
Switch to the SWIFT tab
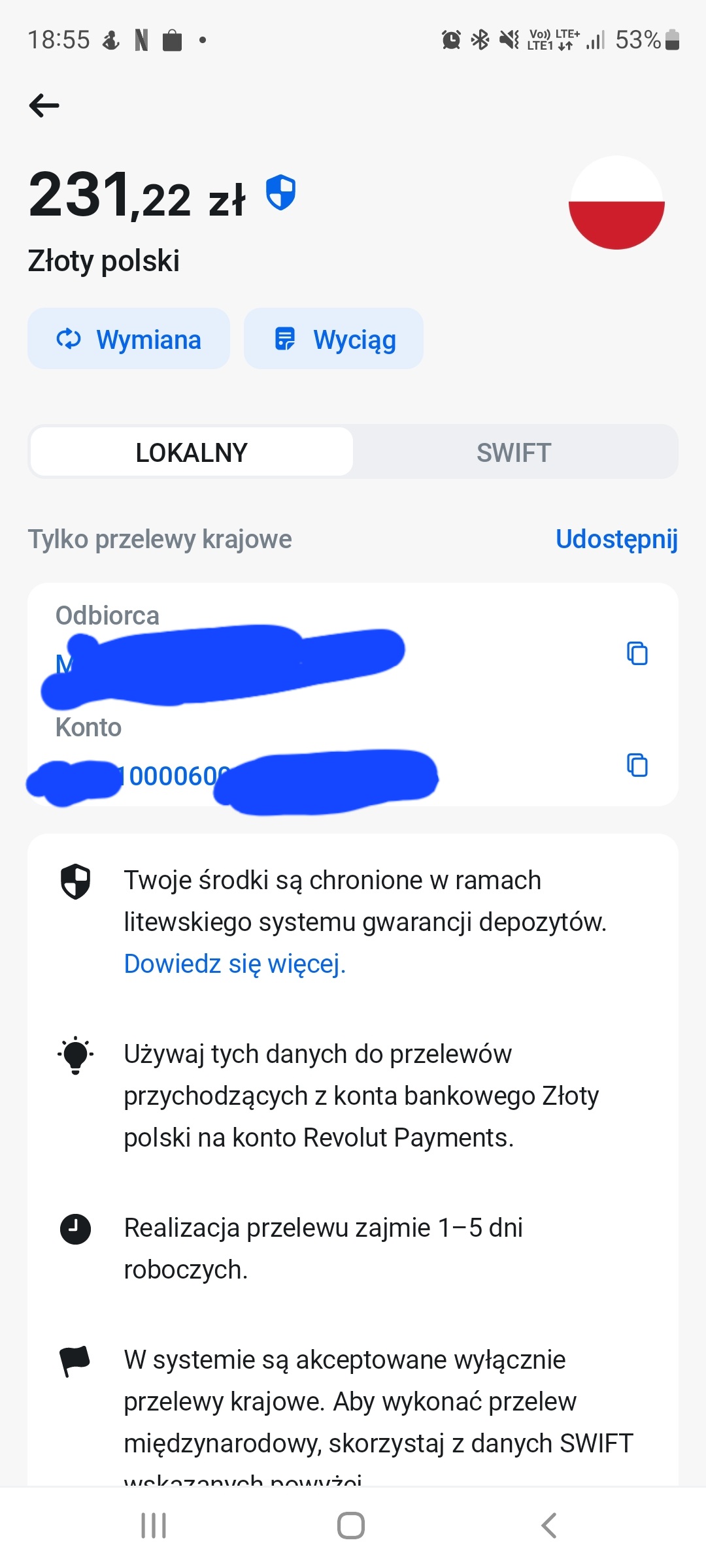514,452
